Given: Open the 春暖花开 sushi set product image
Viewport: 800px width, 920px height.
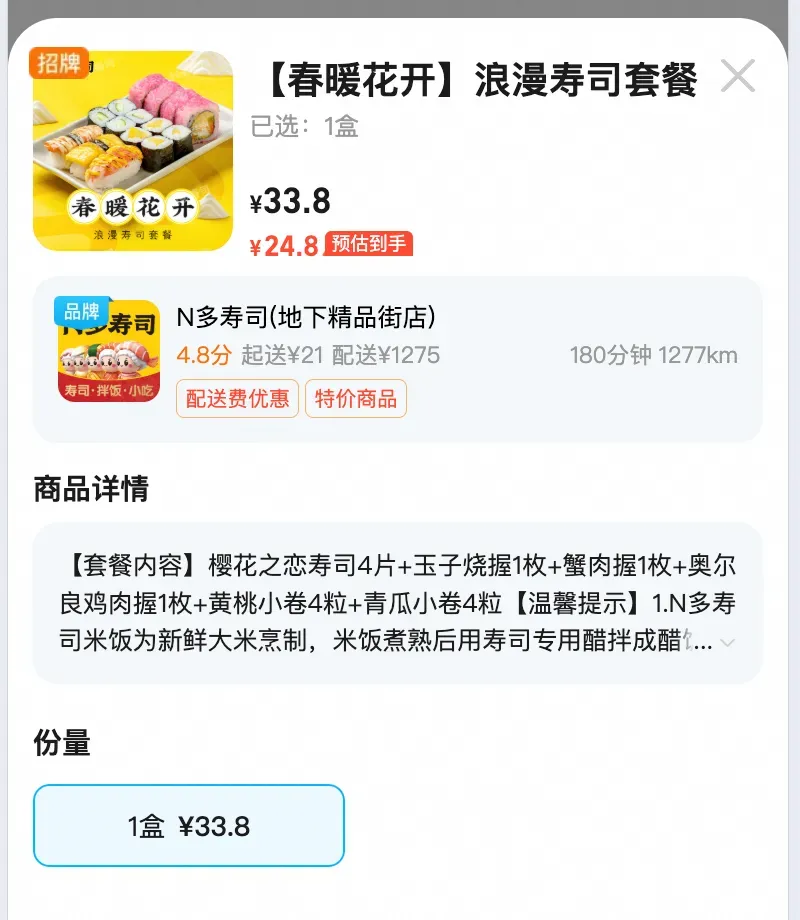Looking at the screenshot, I should point(133,151).
